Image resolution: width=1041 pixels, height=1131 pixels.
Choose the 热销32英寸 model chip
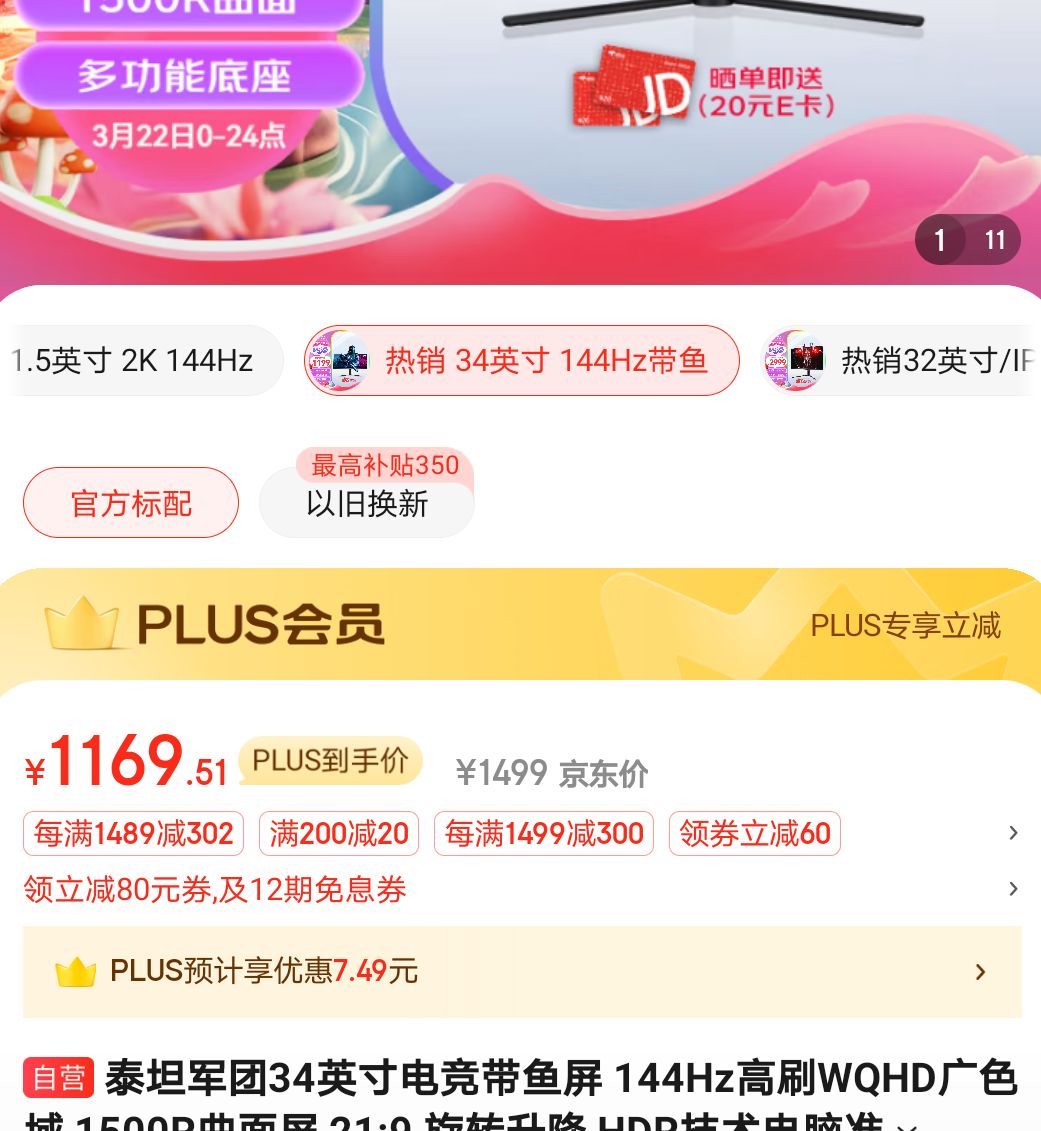coord(900,360)
